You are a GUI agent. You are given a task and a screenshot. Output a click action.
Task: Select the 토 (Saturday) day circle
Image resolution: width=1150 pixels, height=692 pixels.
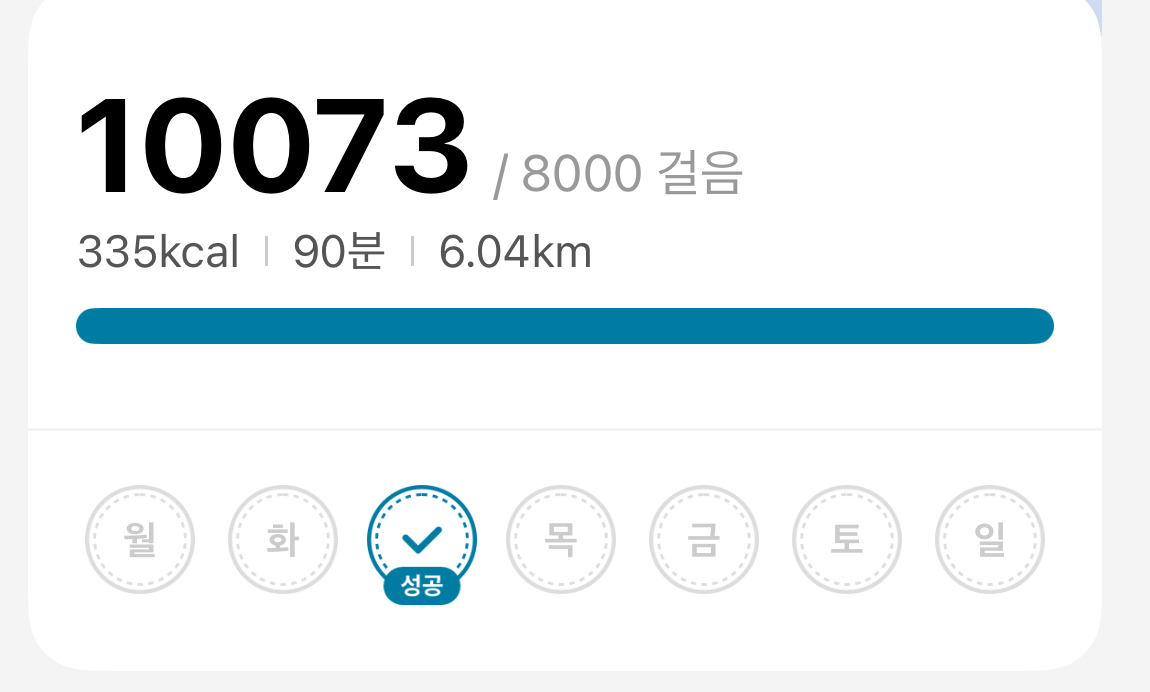click(847, 540)
